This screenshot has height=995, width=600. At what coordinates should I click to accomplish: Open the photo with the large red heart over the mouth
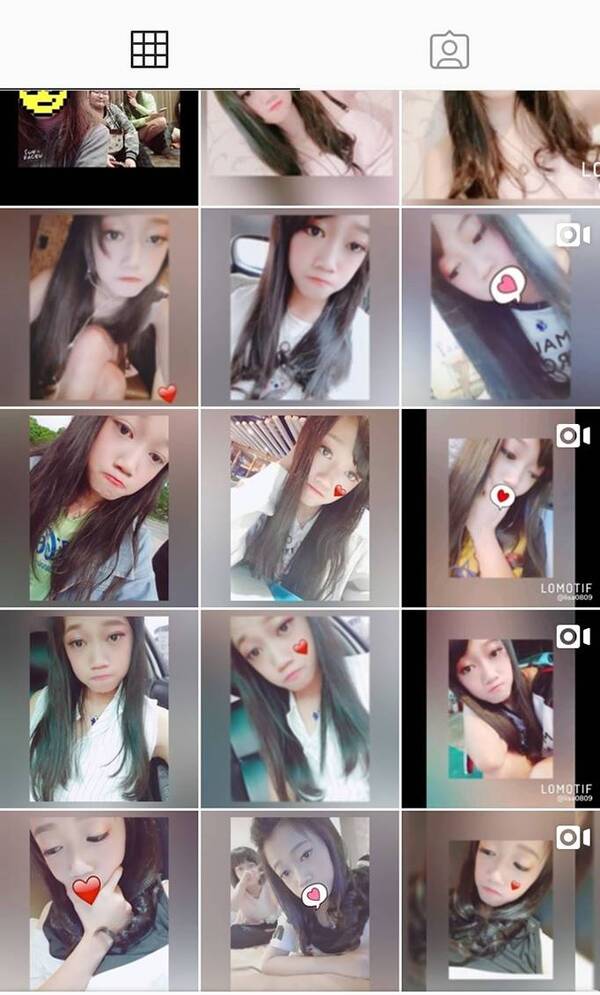[99, 902]
